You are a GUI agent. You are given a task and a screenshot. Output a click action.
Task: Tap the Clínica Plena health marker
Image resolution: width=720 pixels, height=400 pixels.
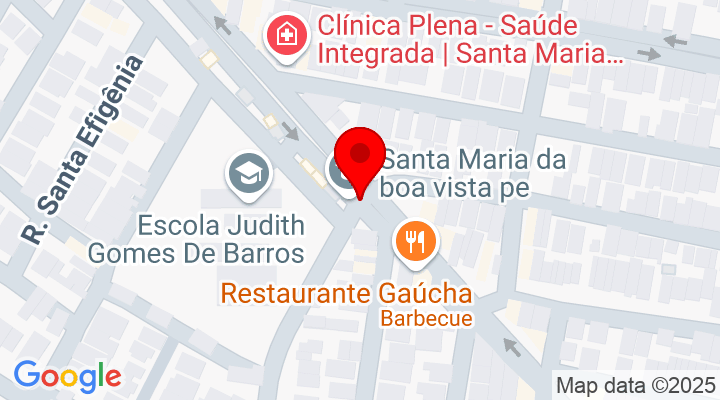(x=285, y=37)
